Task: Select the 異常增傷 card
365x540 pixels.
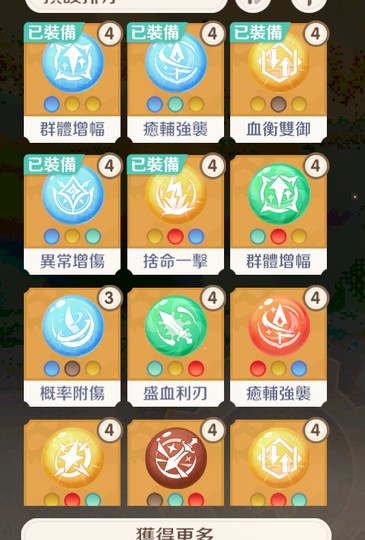Action: pos(72,215)
